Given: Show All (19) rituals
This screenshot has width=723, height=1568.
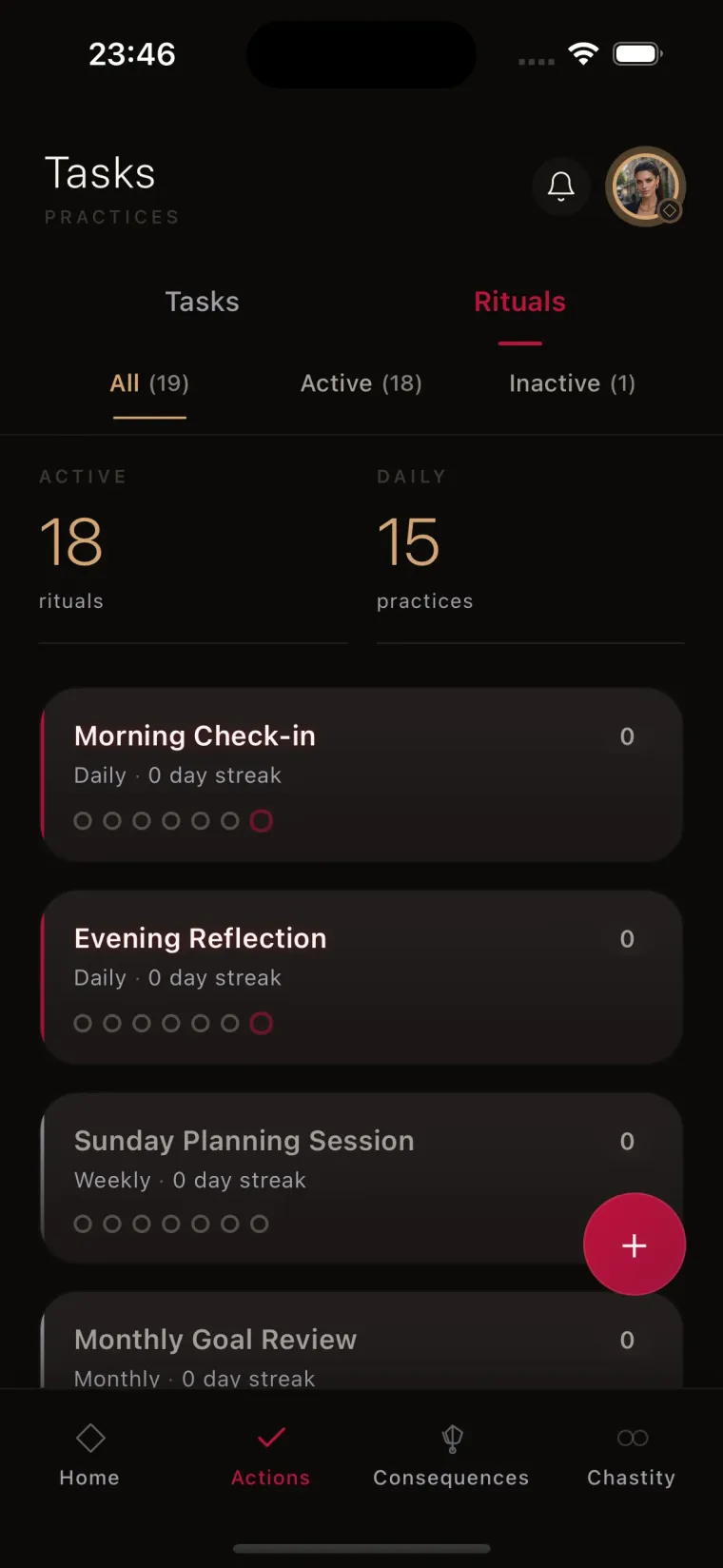Looking at the screenshot, I should coord(149,383).
